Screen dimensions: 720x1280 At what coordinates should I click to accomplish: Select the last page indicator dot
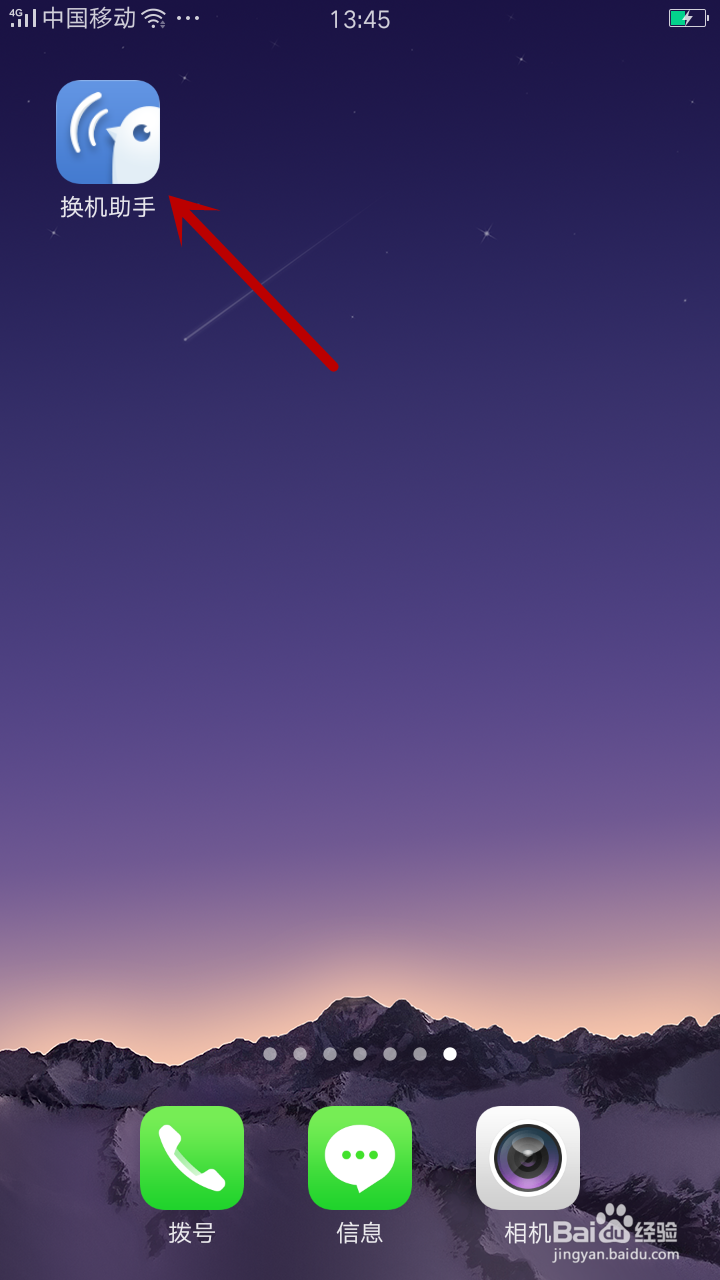pyautogui.click(x=450, y=1053)
